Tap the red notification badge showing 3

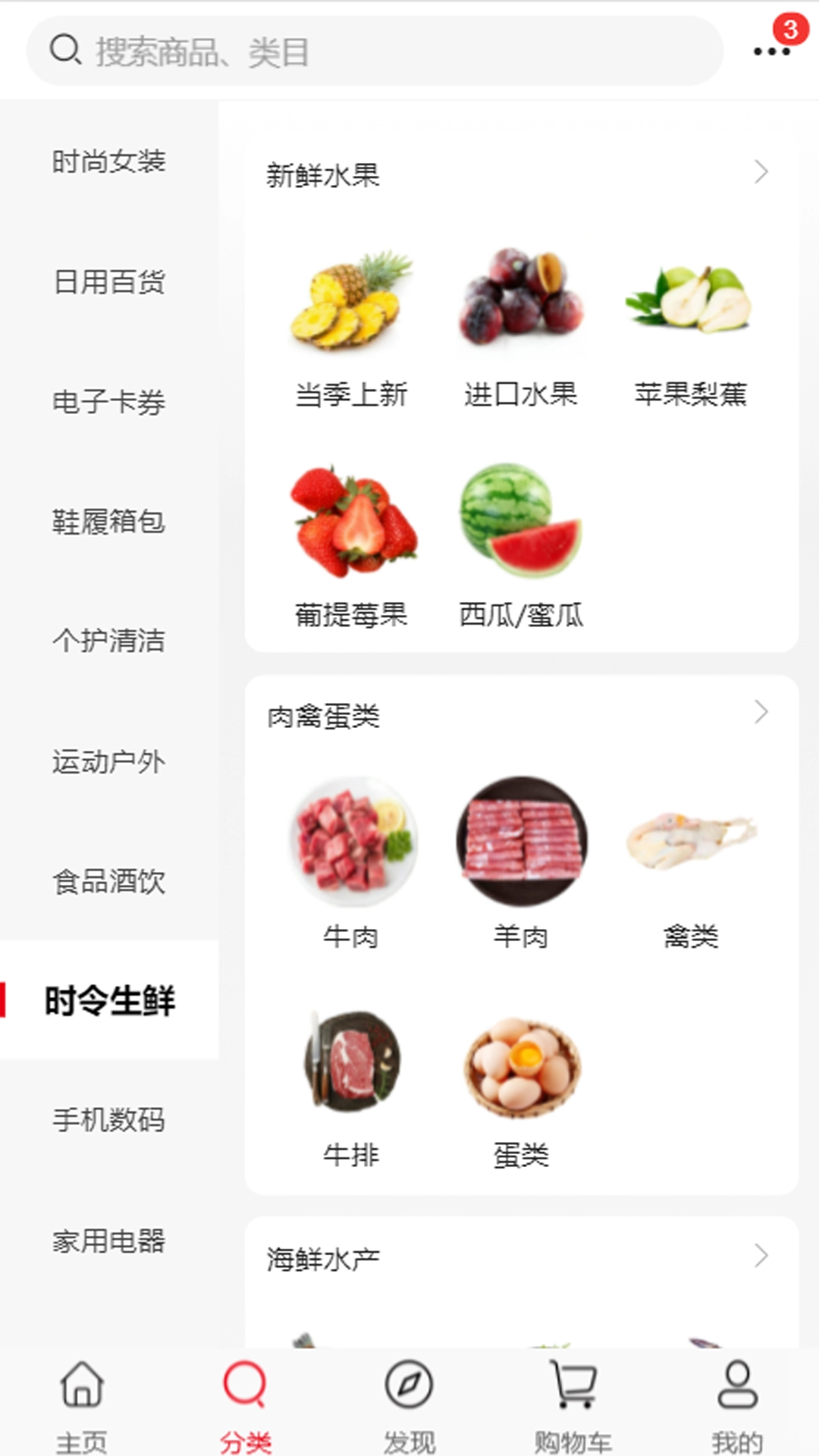[x=789, y=29]
